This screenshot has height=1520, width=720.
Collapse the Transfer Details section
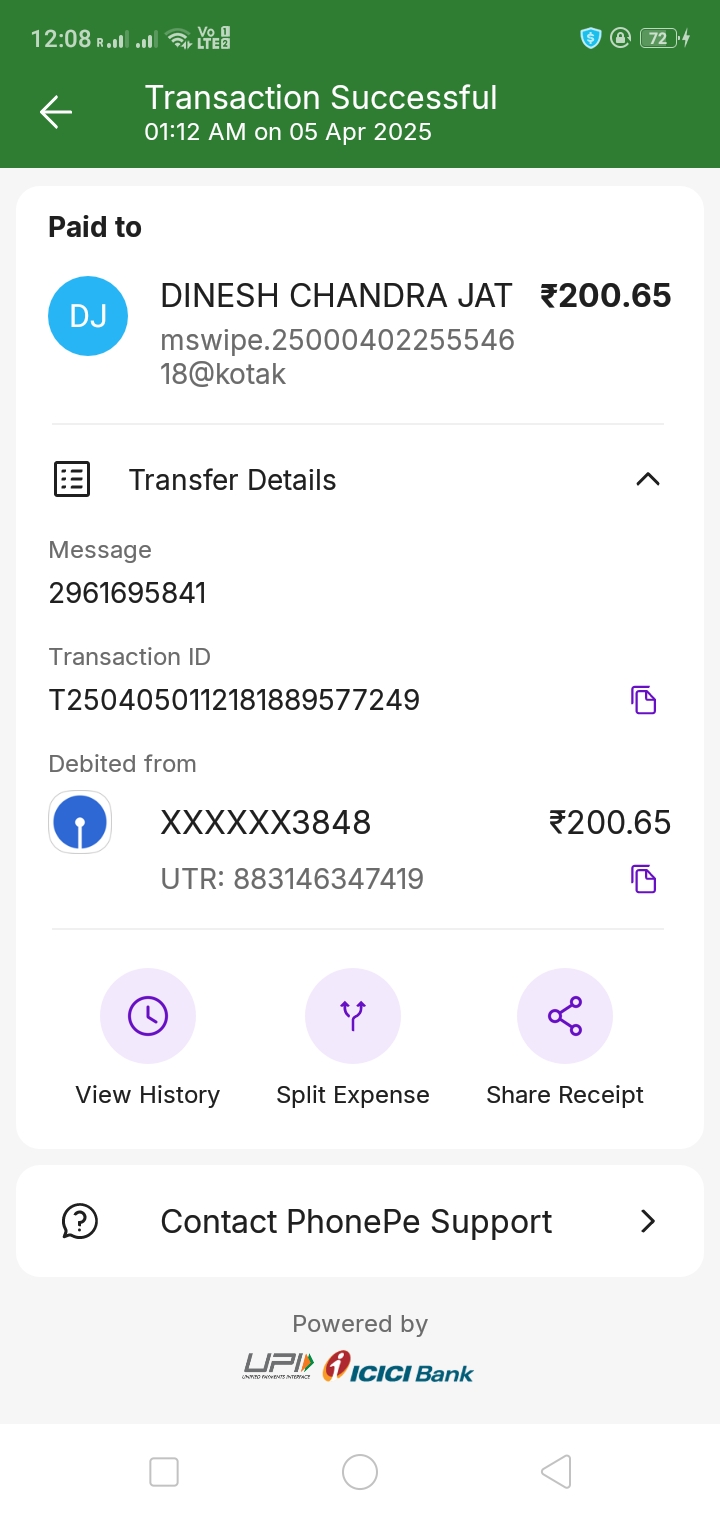pos(647,480)
